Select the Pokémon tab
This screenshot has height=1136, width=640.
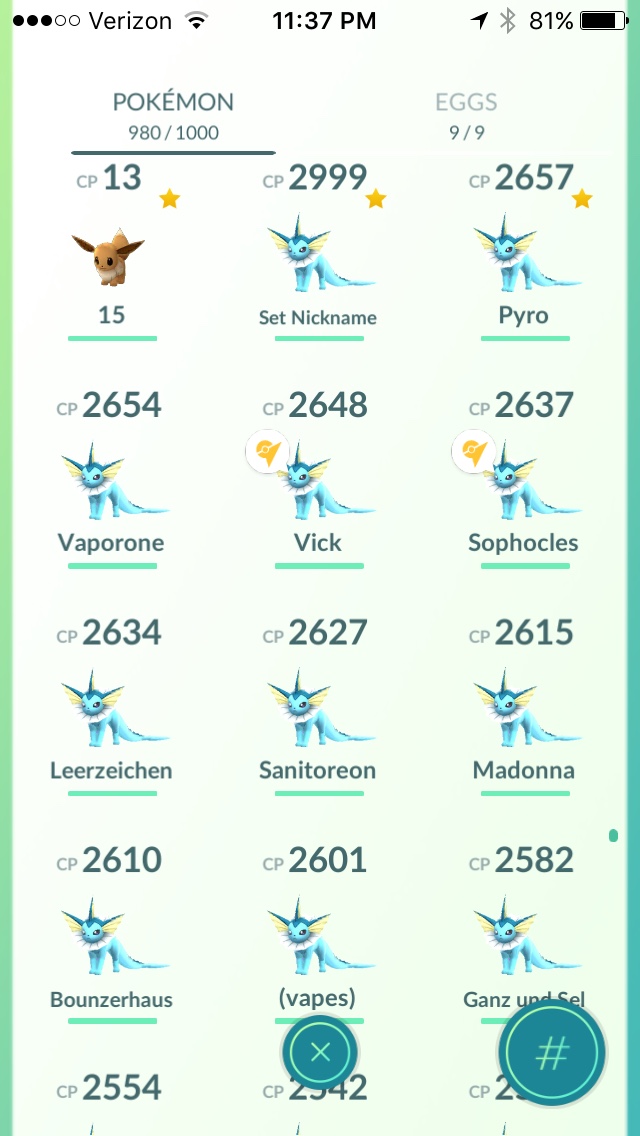(x=173, y=116)
